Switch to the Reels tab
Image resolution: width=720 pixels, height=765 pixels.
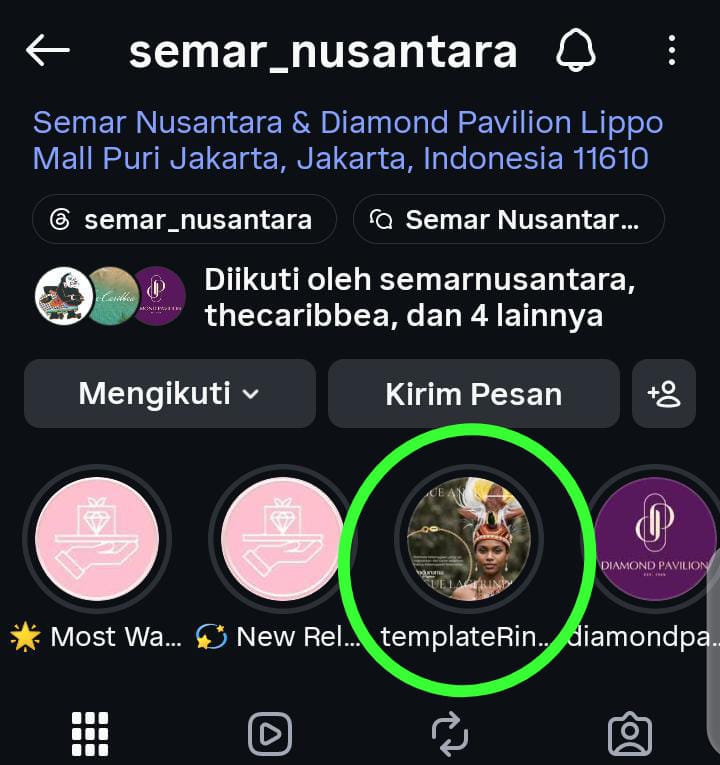click(270, 734)
